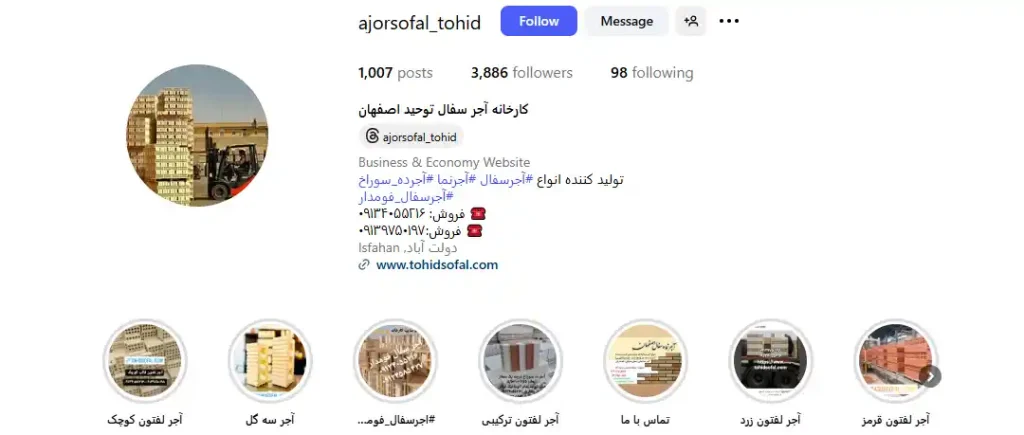
Task: Open the آجر لفتون زرد highlight
Action: click(x=770, y=360)
